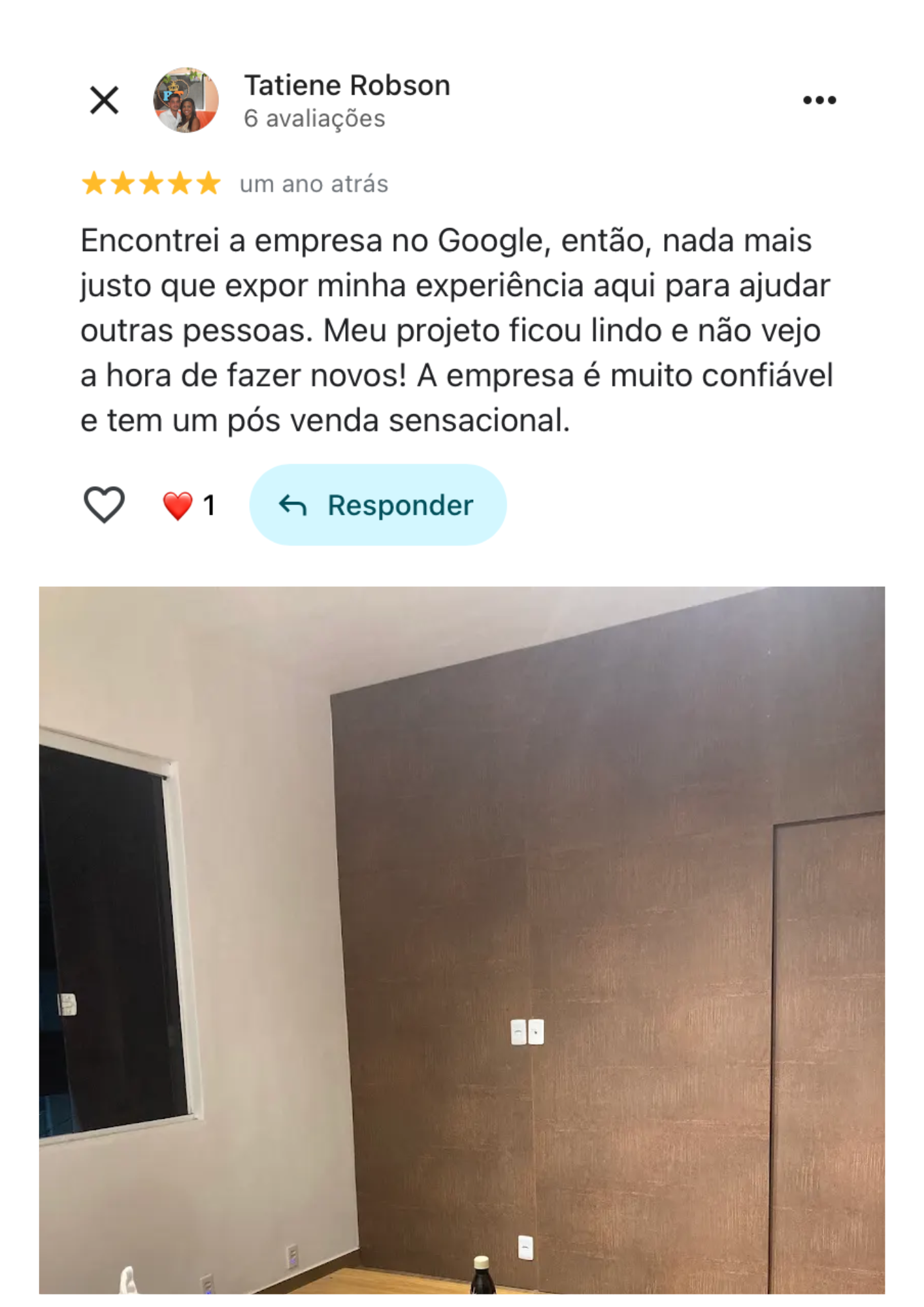
Task: View who reacted with red heart
Action: (189, 505)
